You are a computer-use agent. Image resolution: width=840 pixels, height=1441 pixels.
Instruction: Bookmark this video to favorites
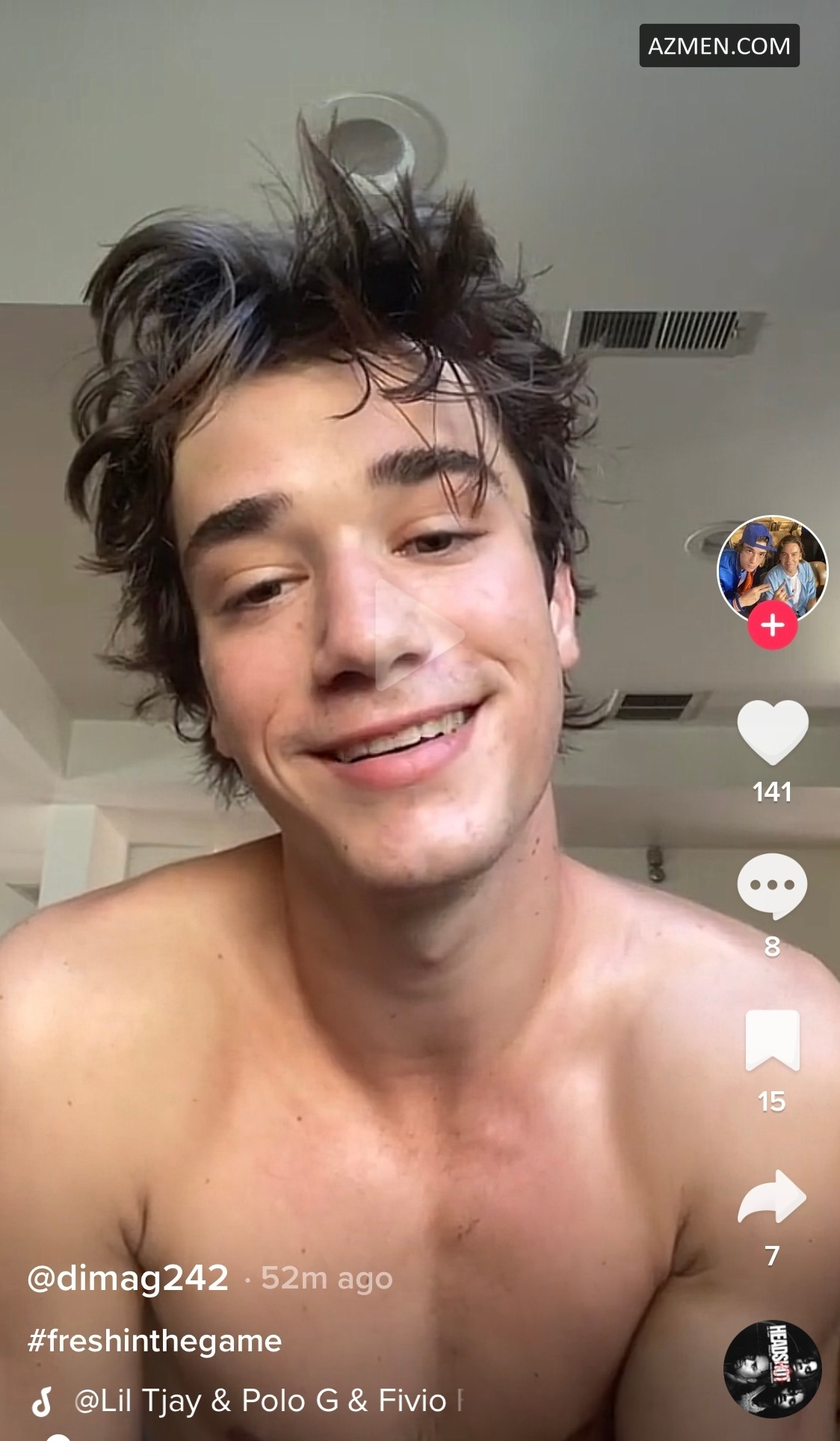click(772, 1040)
